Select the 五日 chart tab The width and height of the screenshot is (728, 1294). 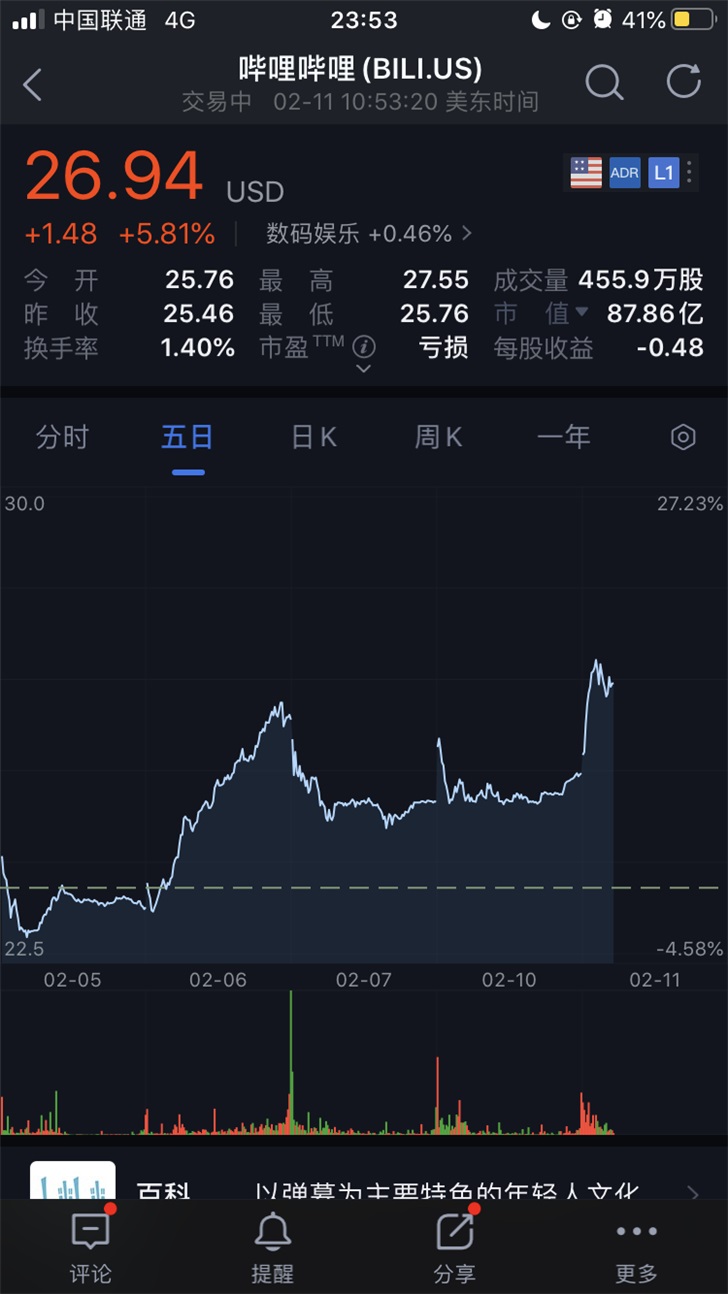187,437
